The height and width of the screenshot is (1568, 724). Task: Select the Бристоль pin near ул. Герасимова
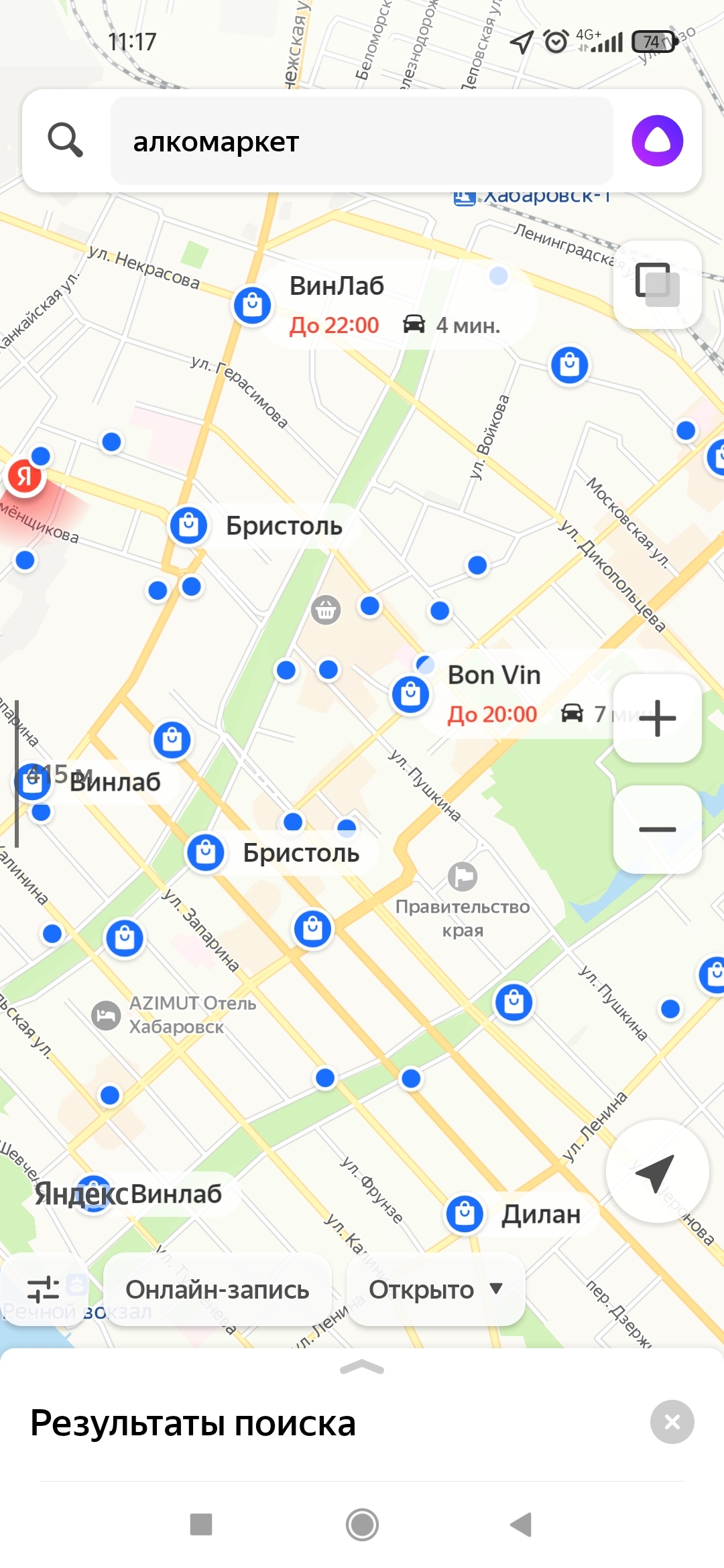(x=188, y=525)
